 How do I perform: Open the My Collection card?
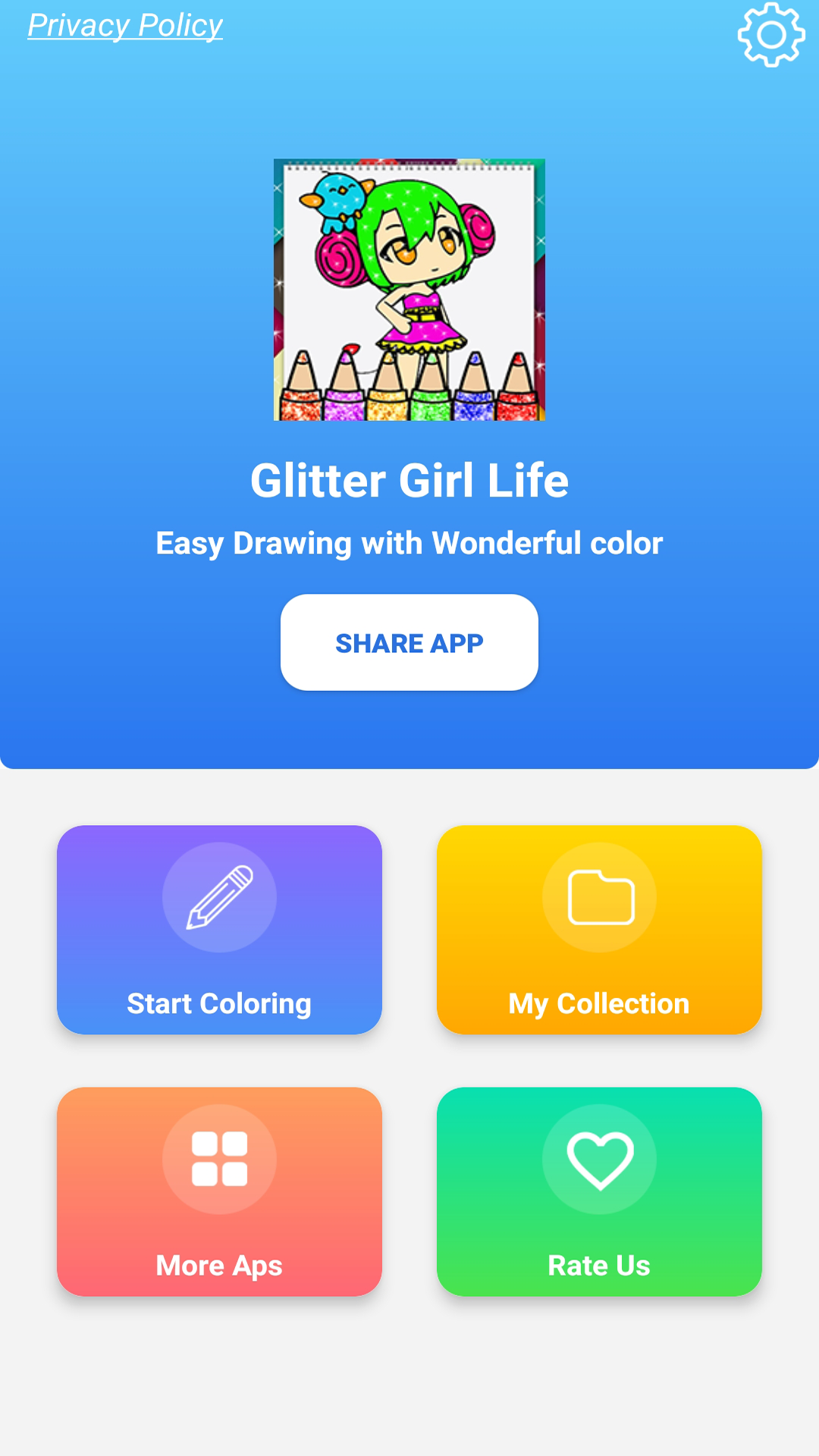600,931
